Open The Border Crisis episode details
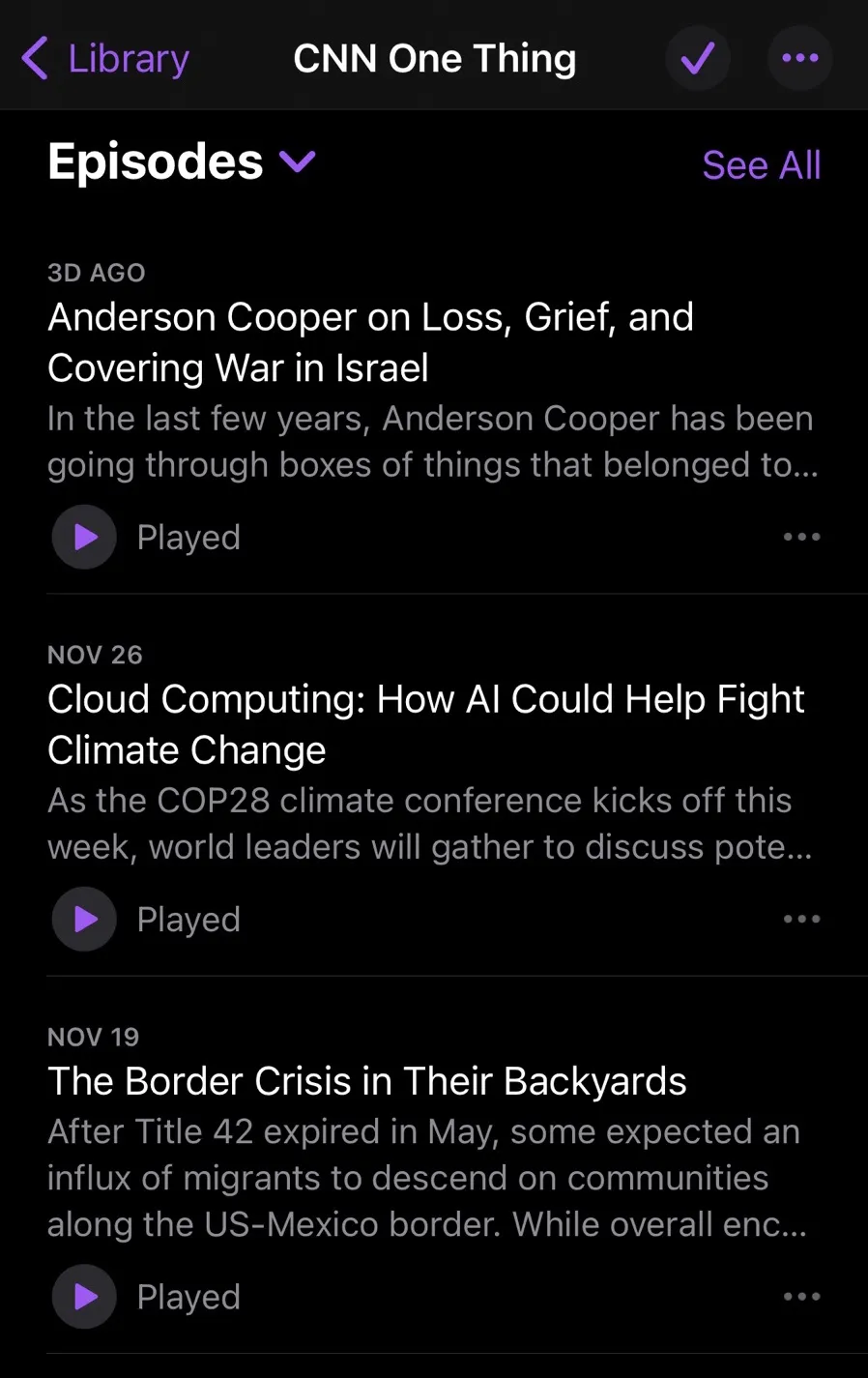The width and height of the screenshot is (868, 1378). pyautogui.click(x=367, y=1081)
